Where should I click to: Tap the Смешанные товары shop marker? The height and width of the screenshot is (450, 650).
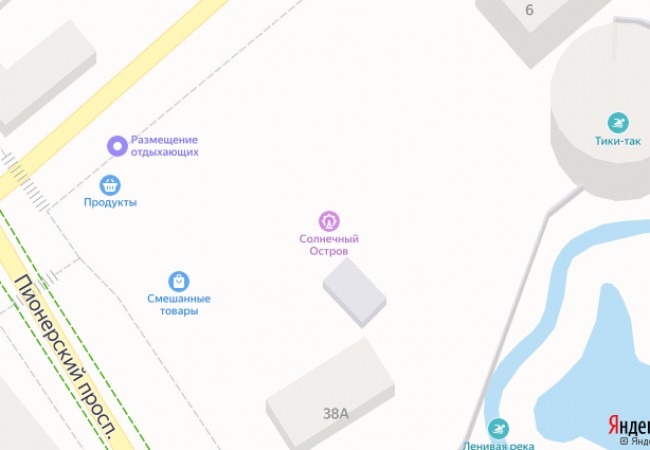[178, 282]
